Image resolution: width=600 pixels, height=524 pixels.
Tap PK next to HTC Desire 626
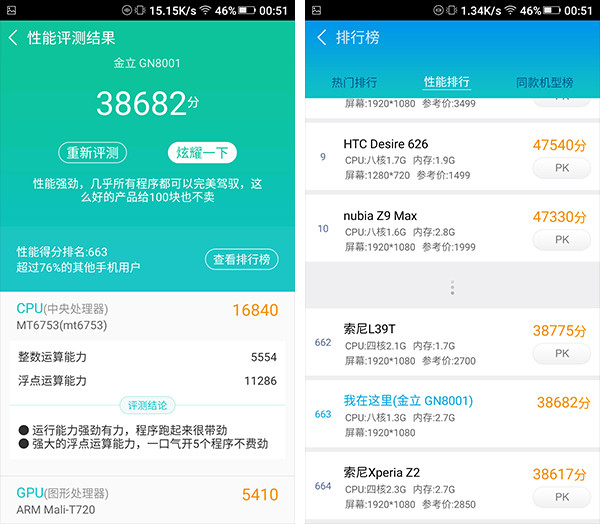point(561,168)
